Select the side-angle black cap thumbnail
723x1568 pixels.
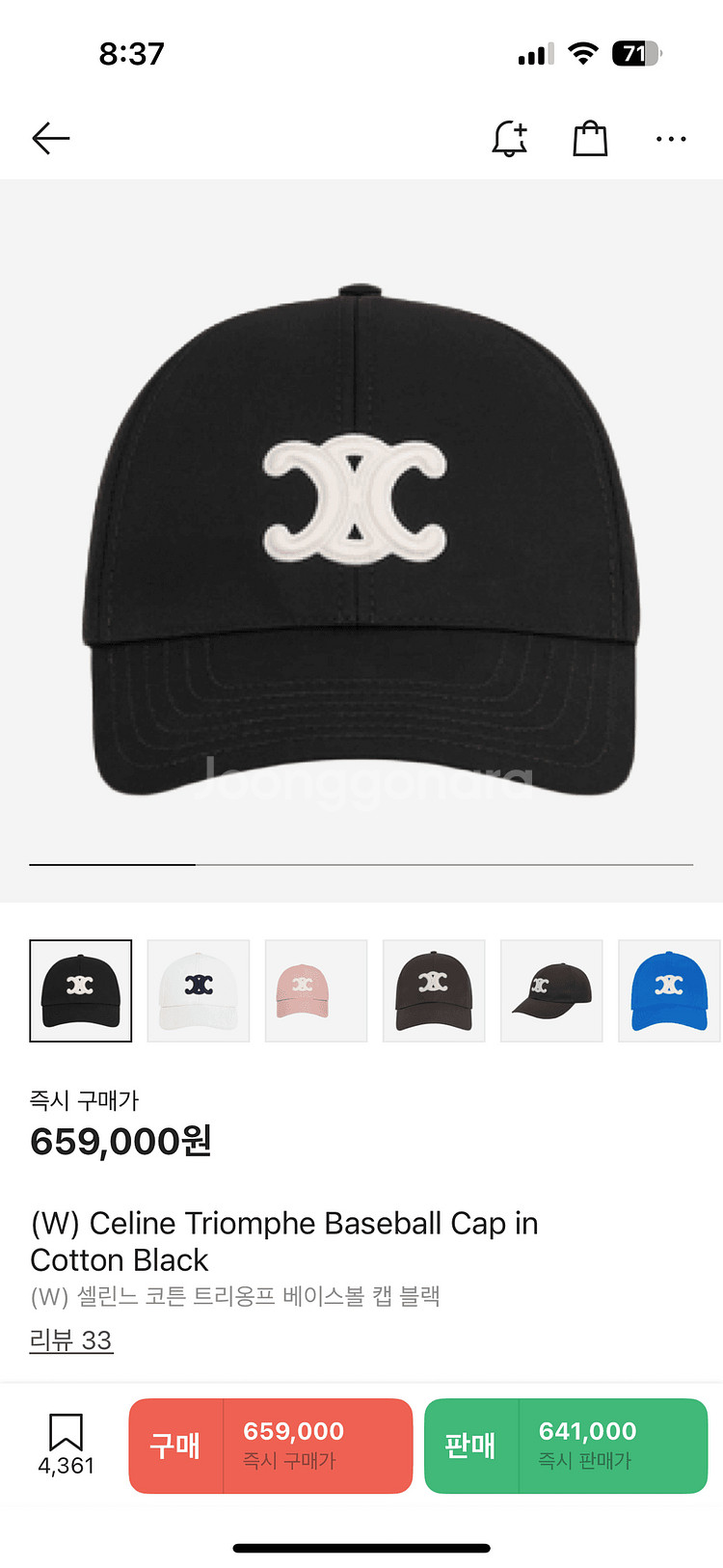click(551, 990)
